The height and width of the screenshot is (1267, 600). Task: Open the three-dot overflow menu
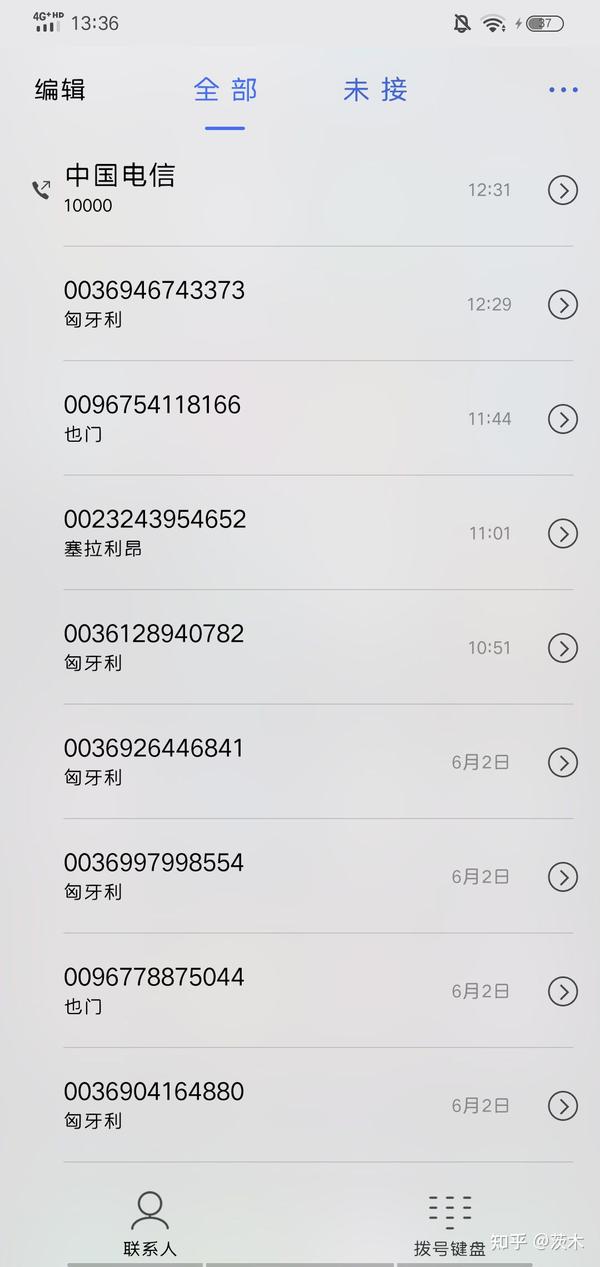click(563, 90)
